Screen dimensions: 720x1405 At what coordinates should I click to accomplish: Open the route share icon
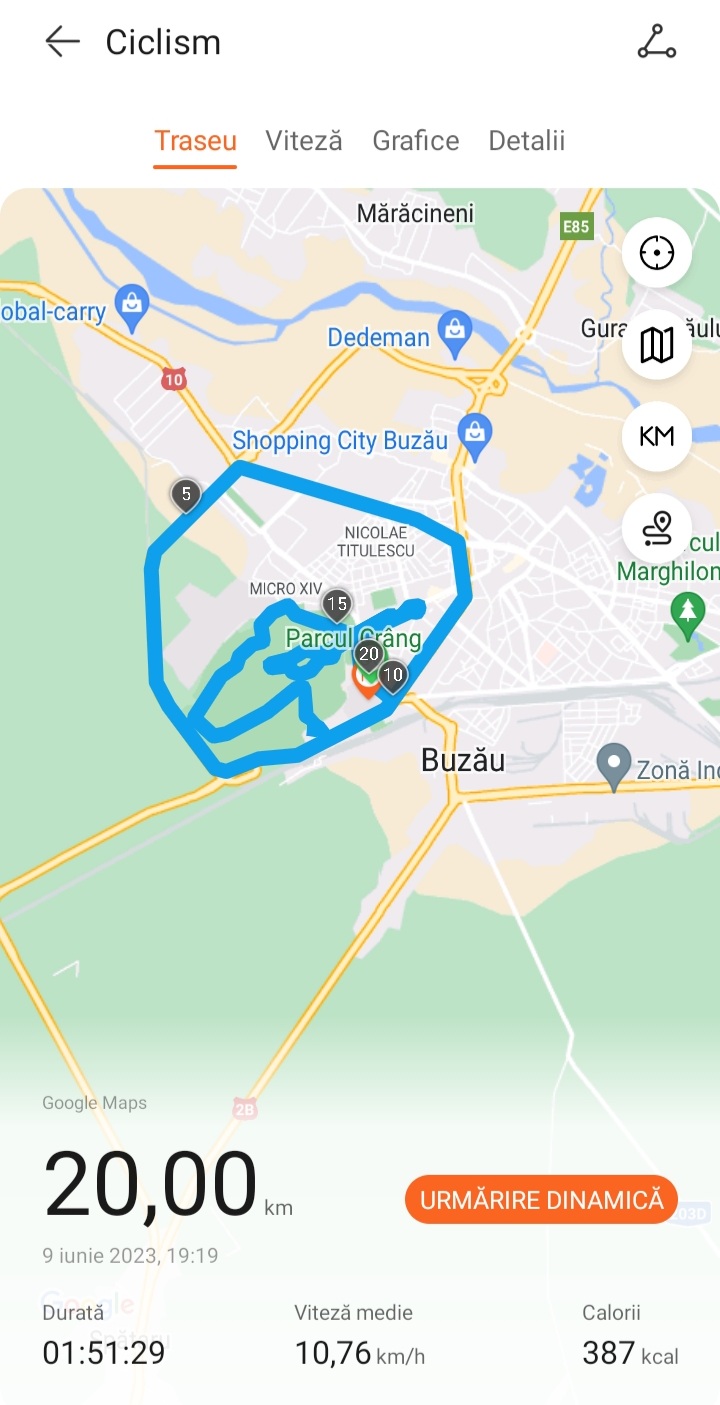click(x=657, y=42)
